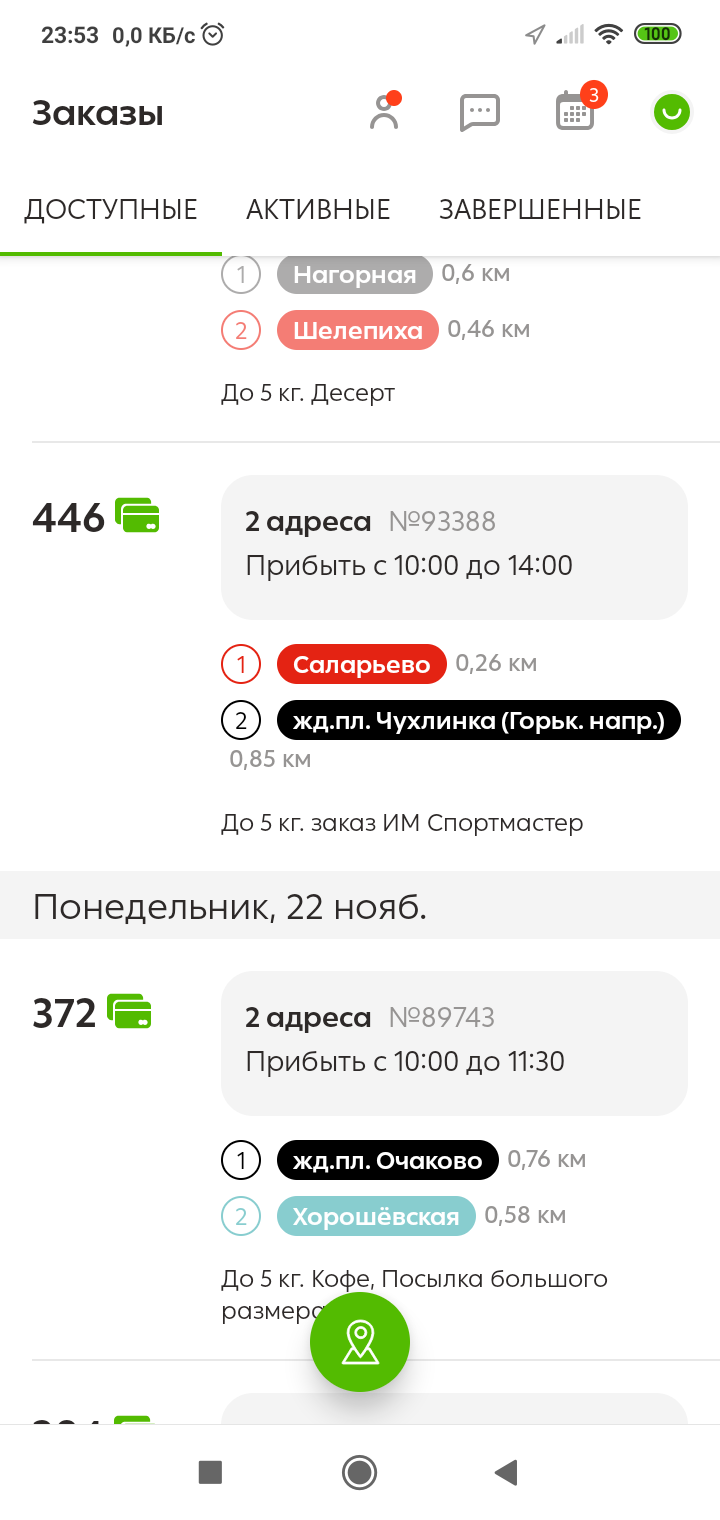
Task: Switch to the ЗАВЕРШЕННЫЕ tab
Action: coord(540,210)
